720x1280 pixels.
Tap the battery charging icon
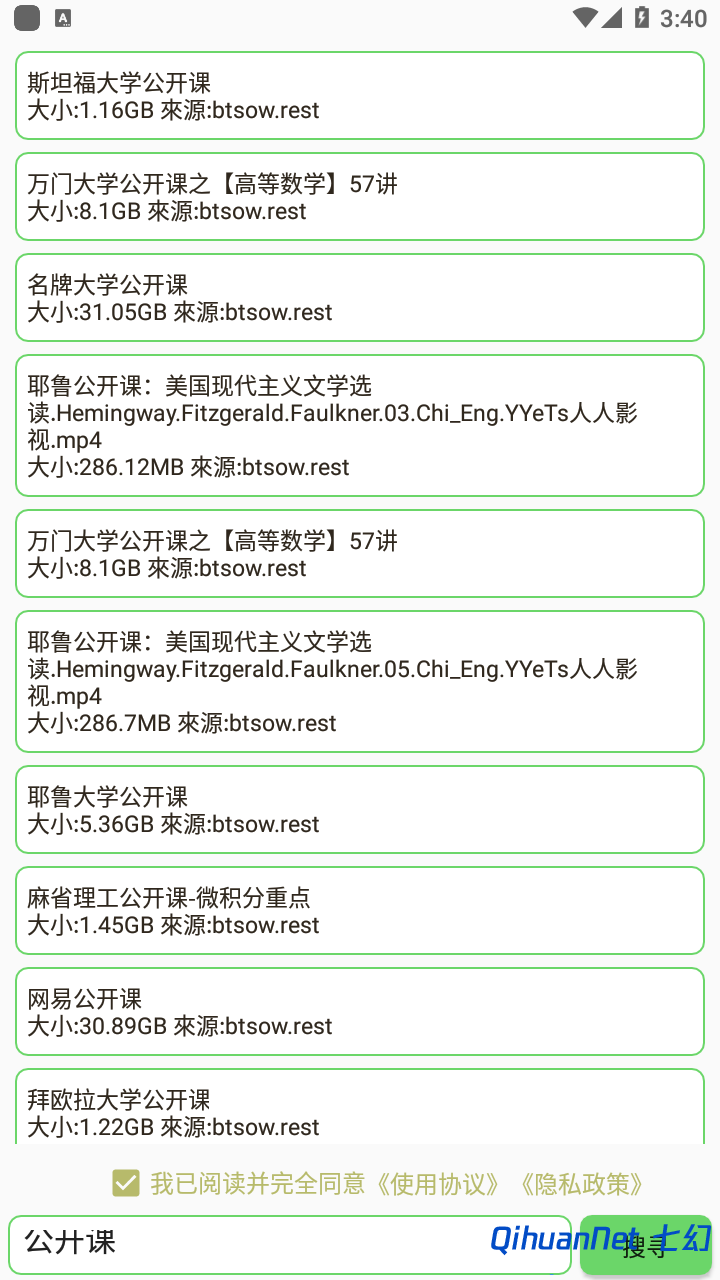coord(641,16)
